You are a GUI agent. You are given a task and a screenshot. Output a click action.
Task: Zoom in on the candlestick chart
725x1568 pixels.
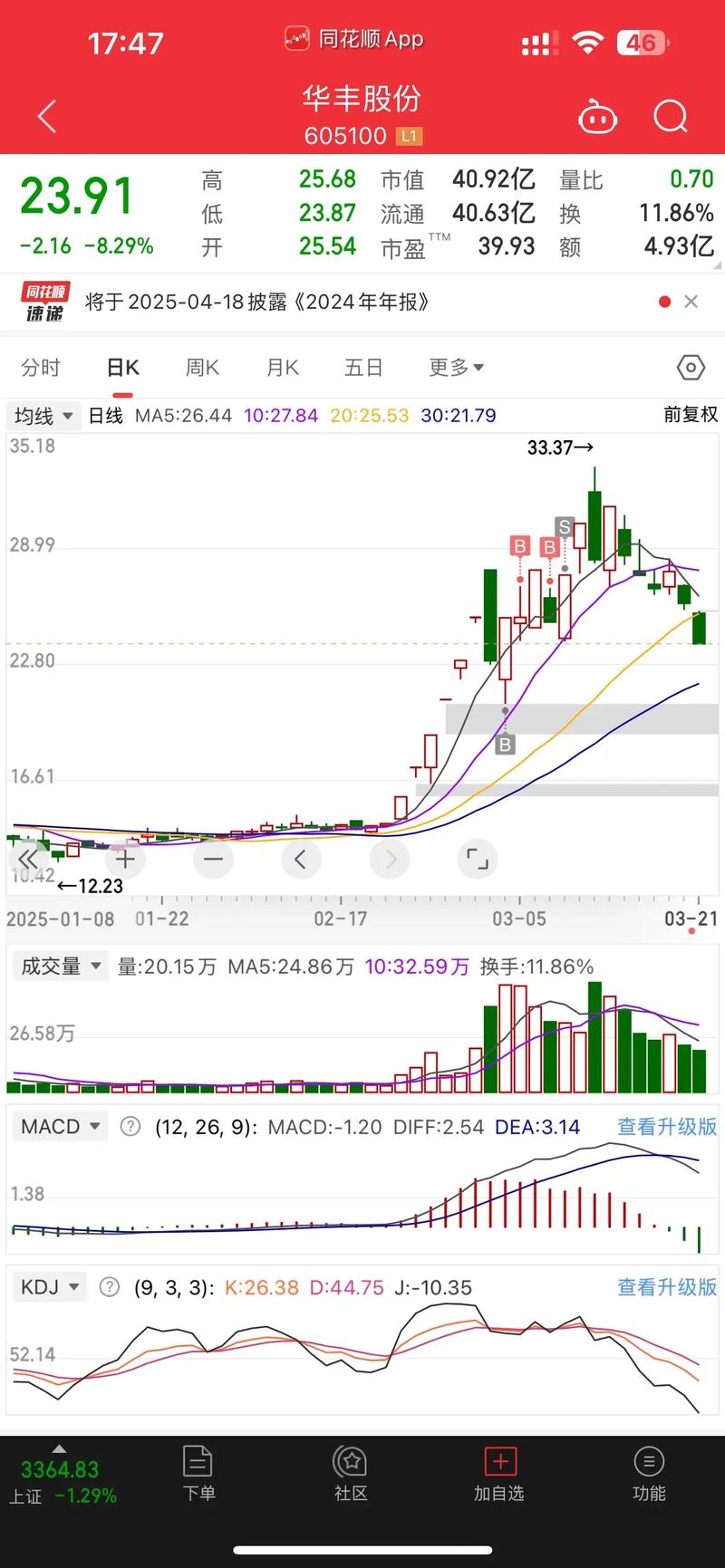click(x=125, y=859)
